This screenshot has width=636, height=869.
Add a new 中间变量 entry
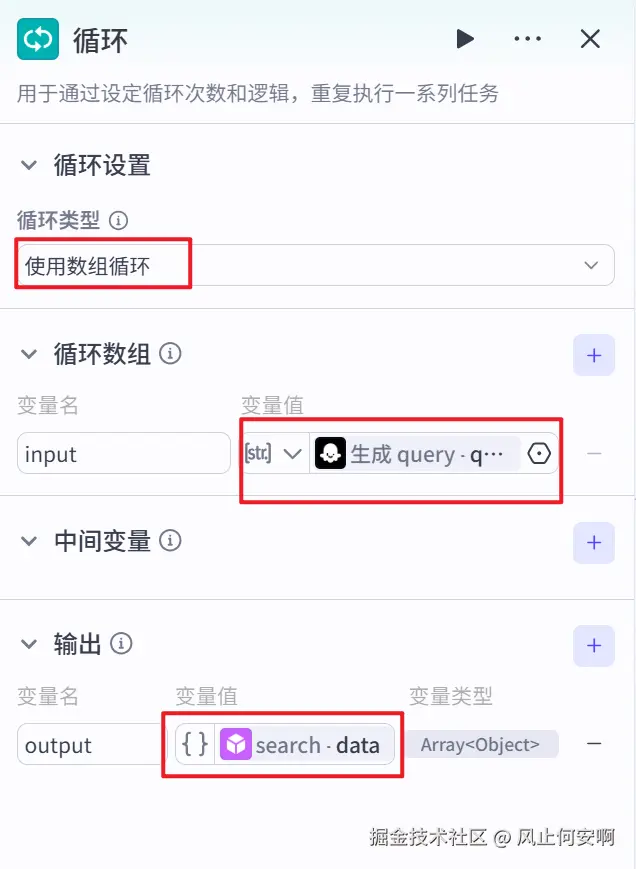[x=593, y=543]
